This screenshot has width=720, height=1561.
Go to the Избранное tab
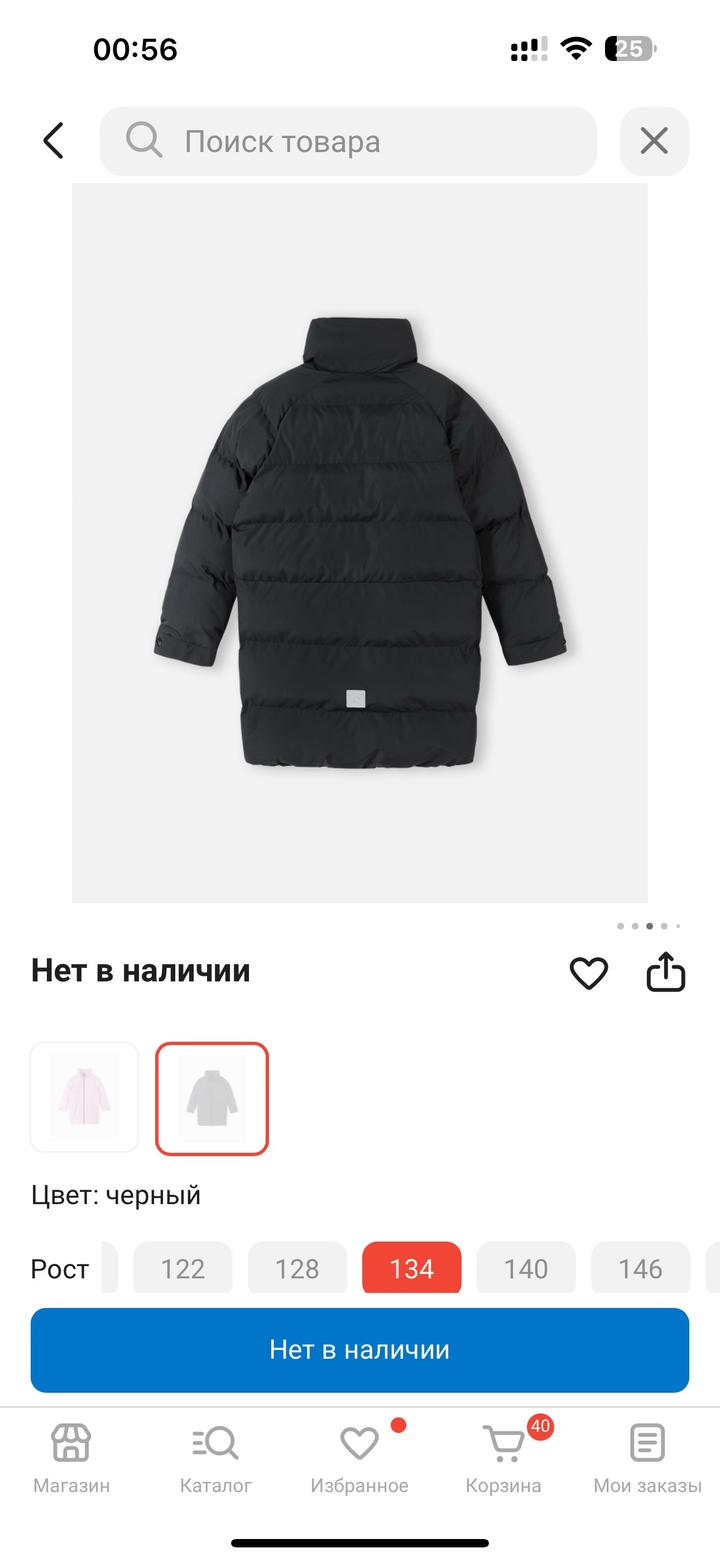[x=359, y=1458]
